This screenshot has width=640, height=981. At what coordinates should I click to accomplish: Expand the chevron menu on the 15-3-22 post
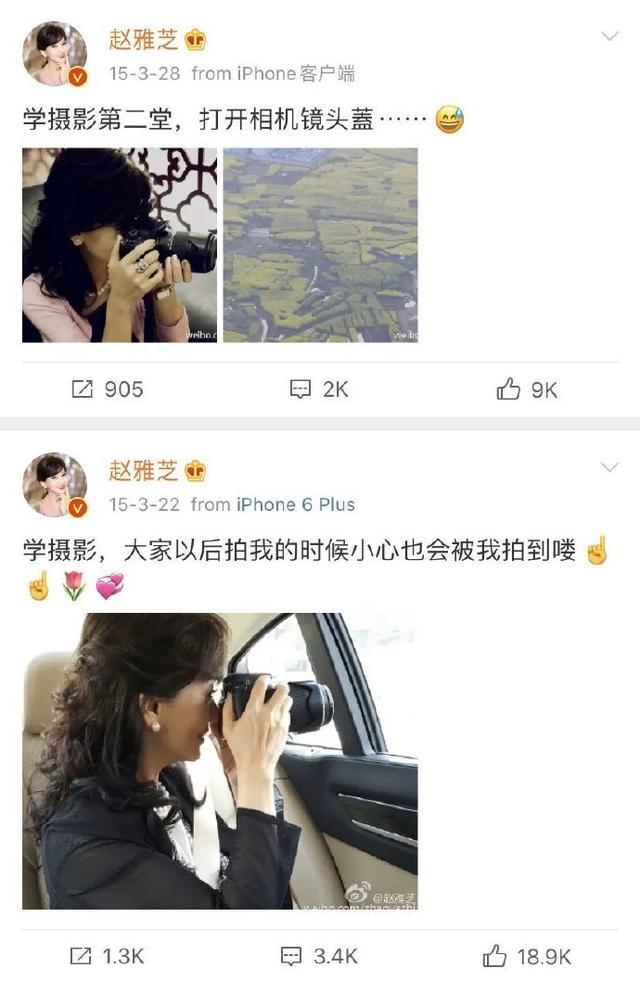click(x=608, y=468)
